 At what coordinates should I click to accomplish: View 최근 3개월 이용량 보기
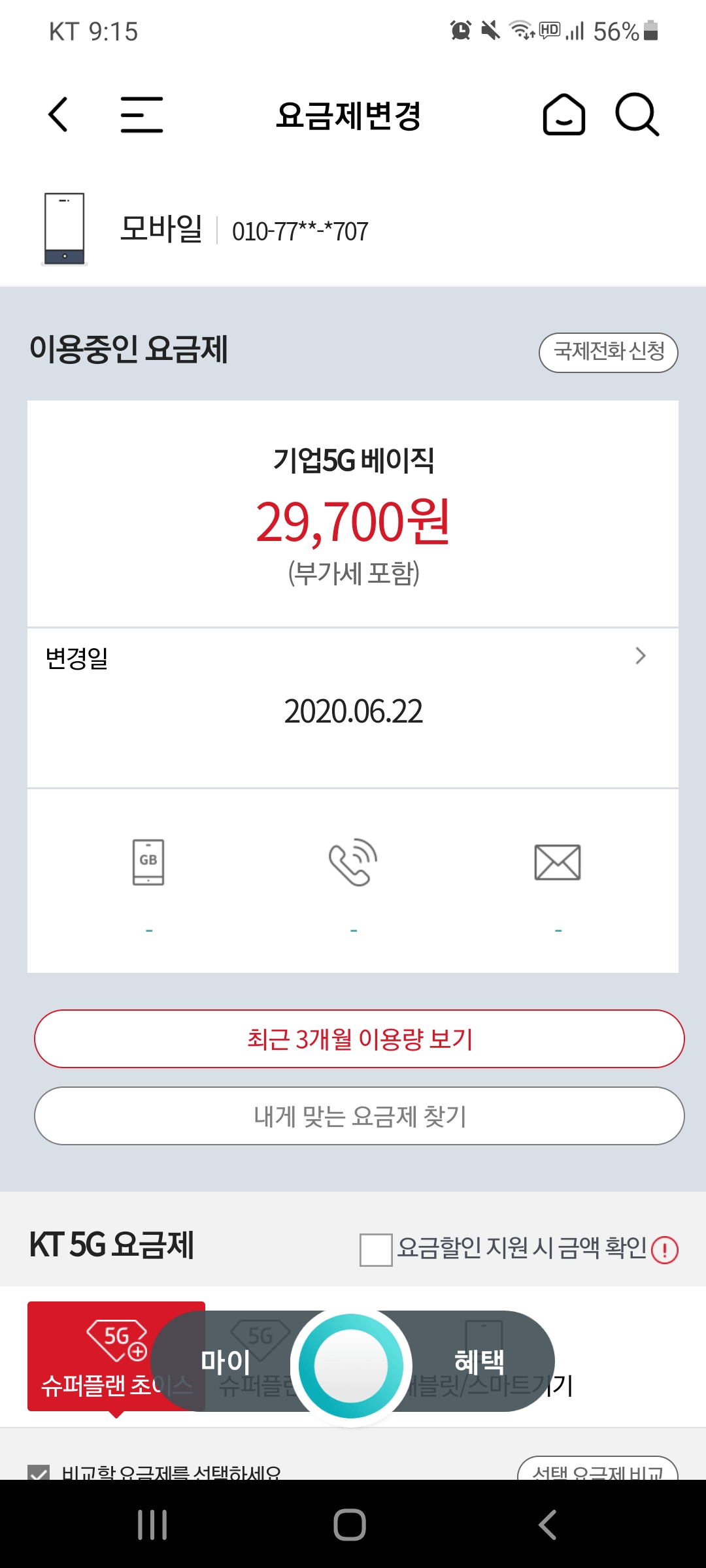tap(360, 1039)
